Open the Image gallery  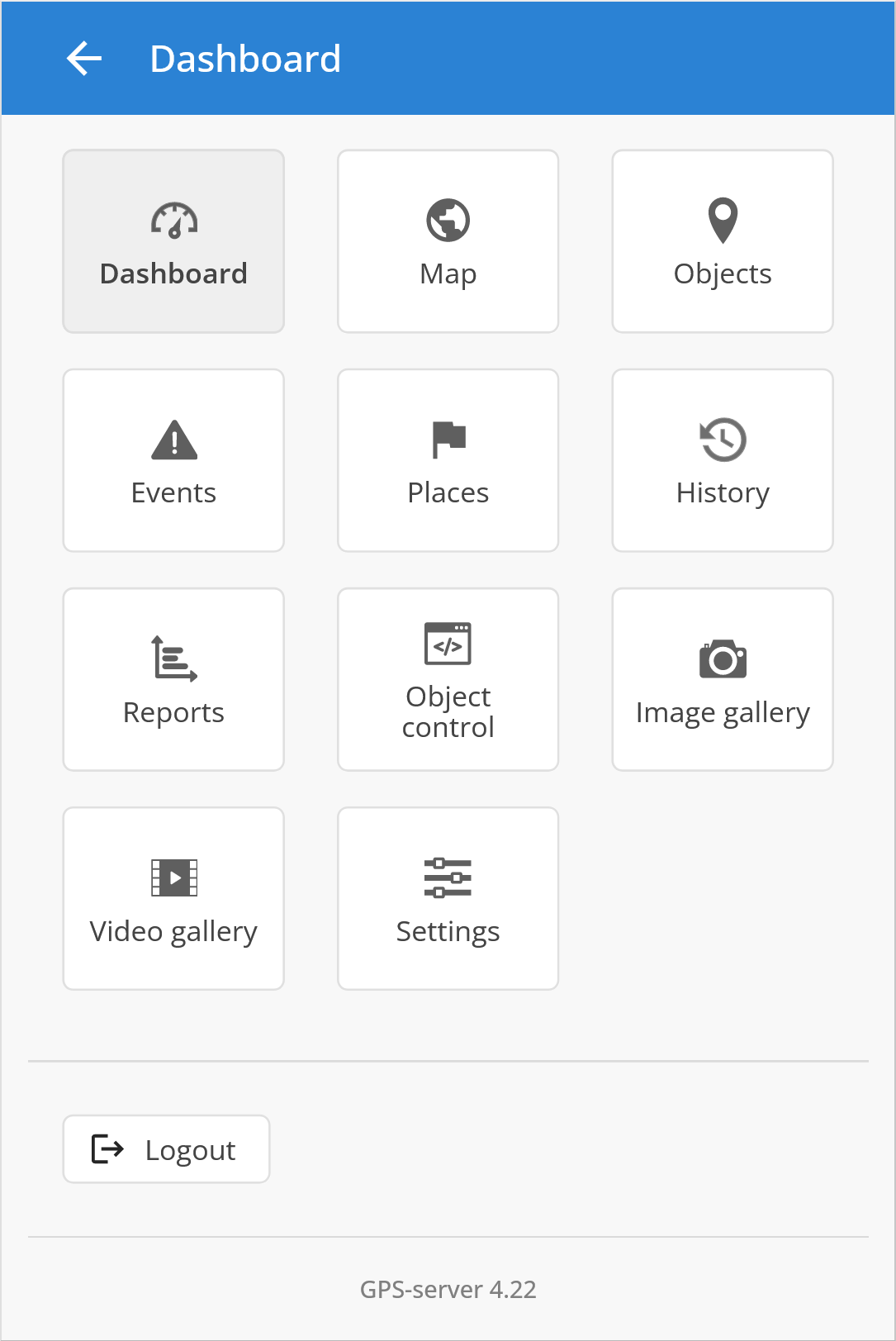pyautogui.click(x=722, y=679)
